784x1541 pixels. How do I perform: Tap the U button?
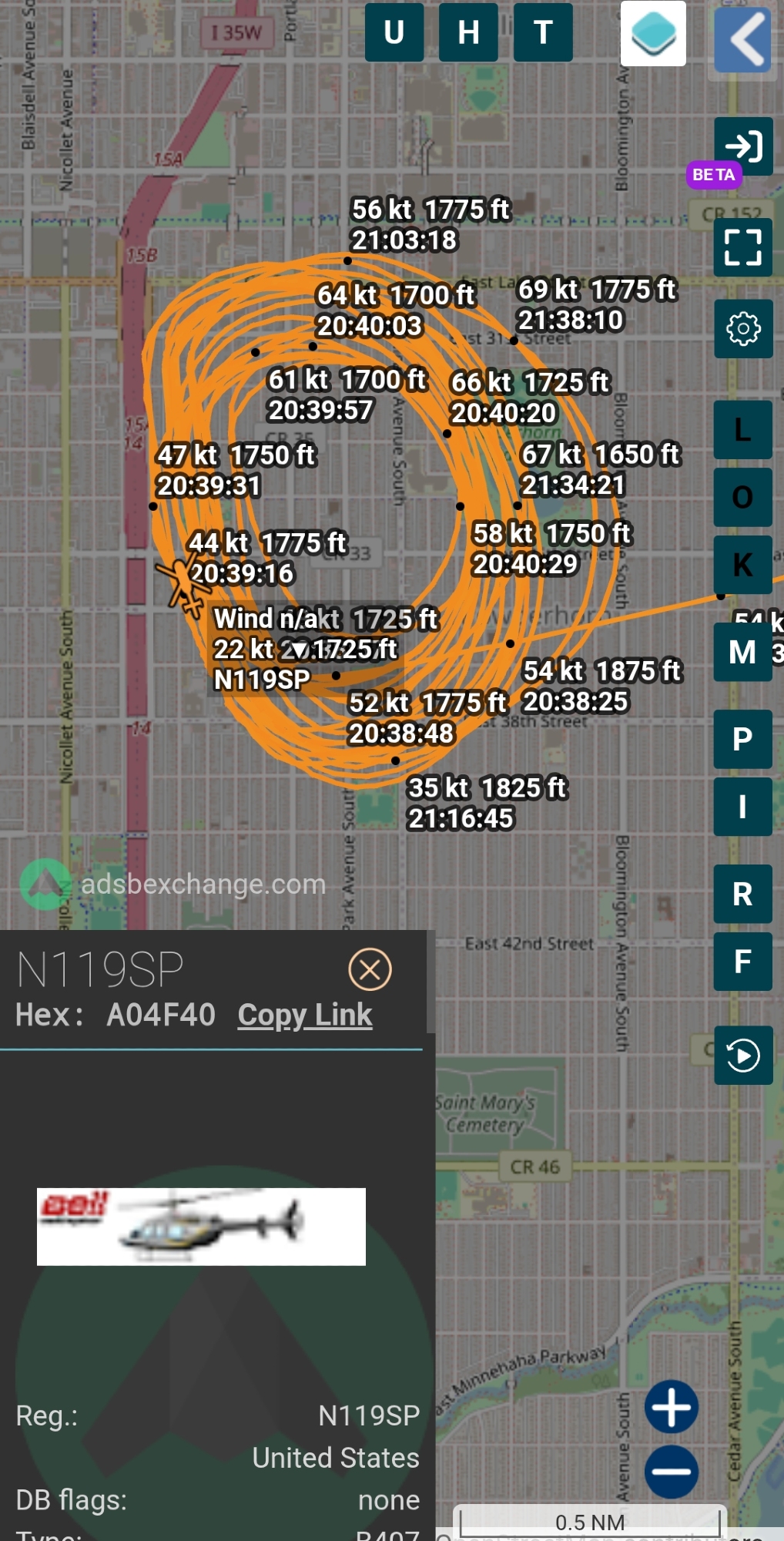(x=394, y=32)
